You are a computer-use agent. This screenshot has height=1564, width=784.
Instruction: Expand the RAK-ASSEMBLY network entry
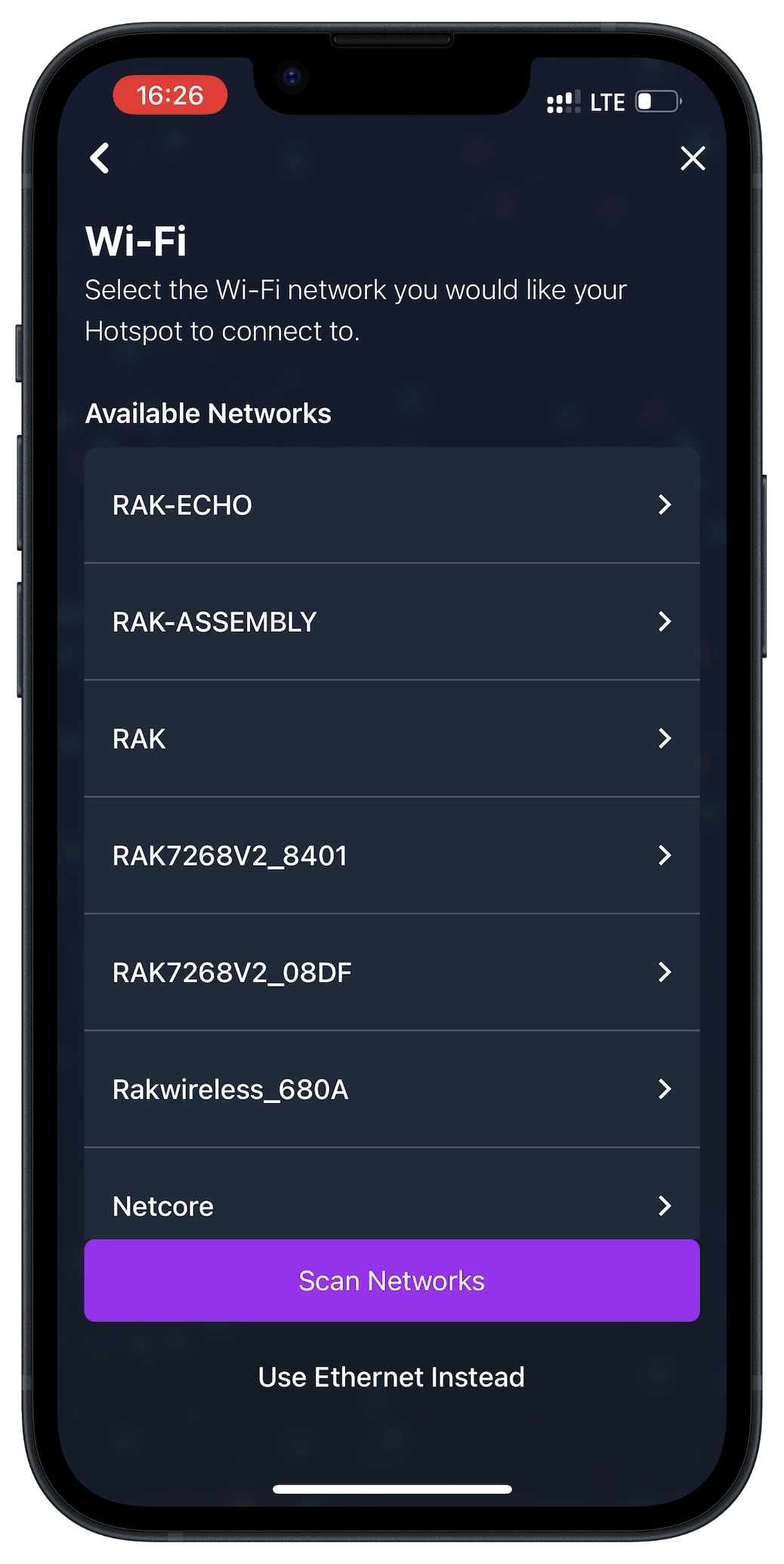click(393, 621)
